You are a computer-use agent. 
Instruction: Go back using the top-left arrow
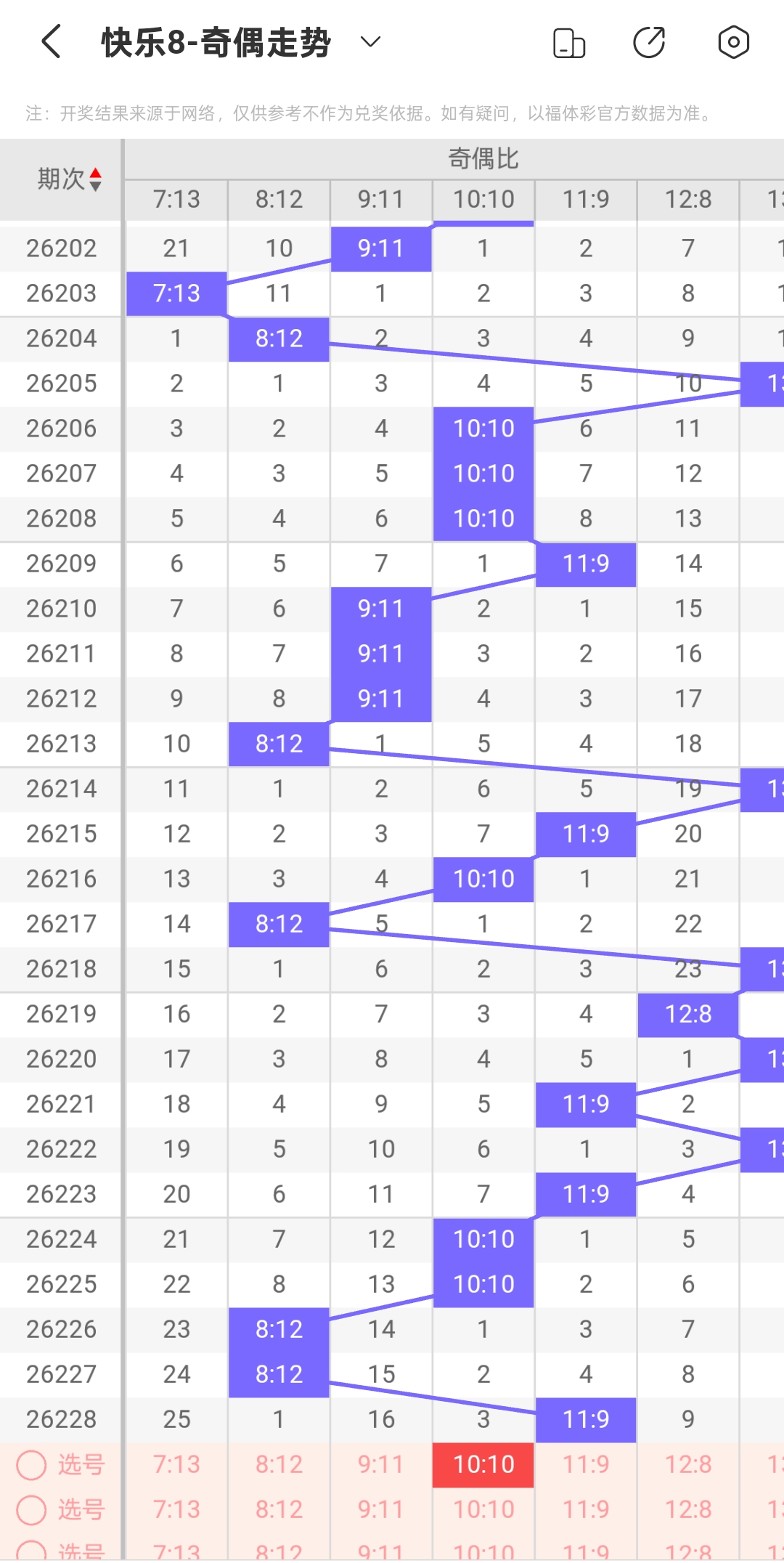51,41
